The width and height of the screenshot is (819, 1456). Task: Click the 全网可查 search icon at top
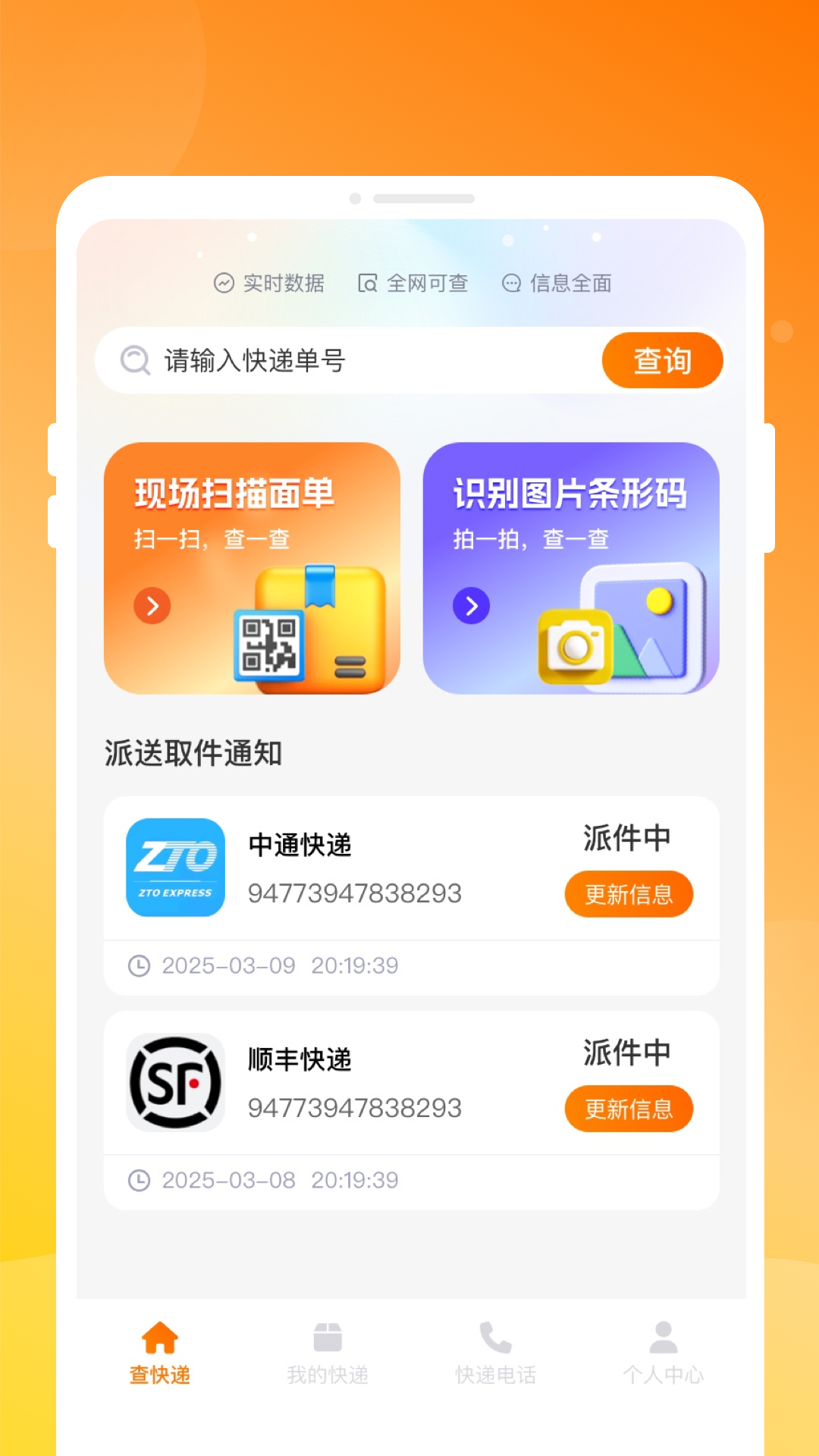(366, 284)
